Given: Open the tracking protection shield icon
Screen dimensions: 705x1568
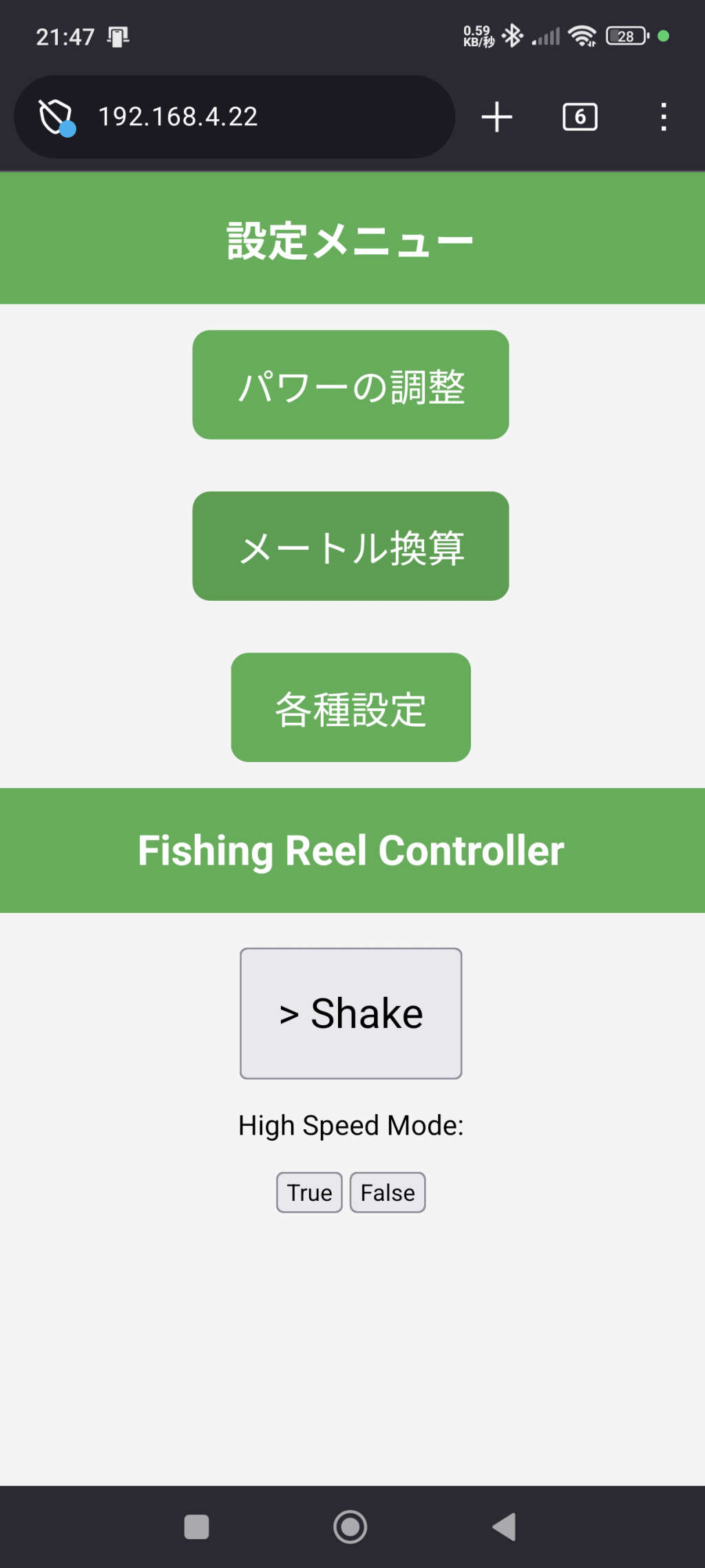Looking at the screenshot, I should pos(56,116).
